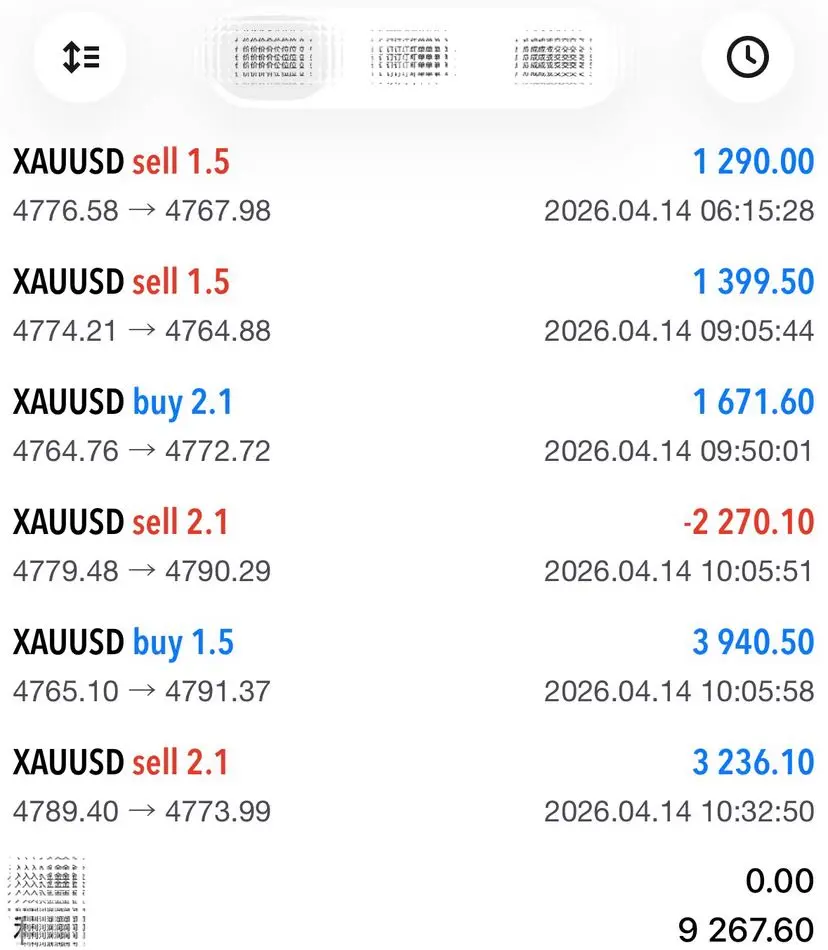Select the XAUUSD sell trade closed at 10:32:50
This screenshot has height=950, width=828.
pyautogui.click(x=413, y=785)
